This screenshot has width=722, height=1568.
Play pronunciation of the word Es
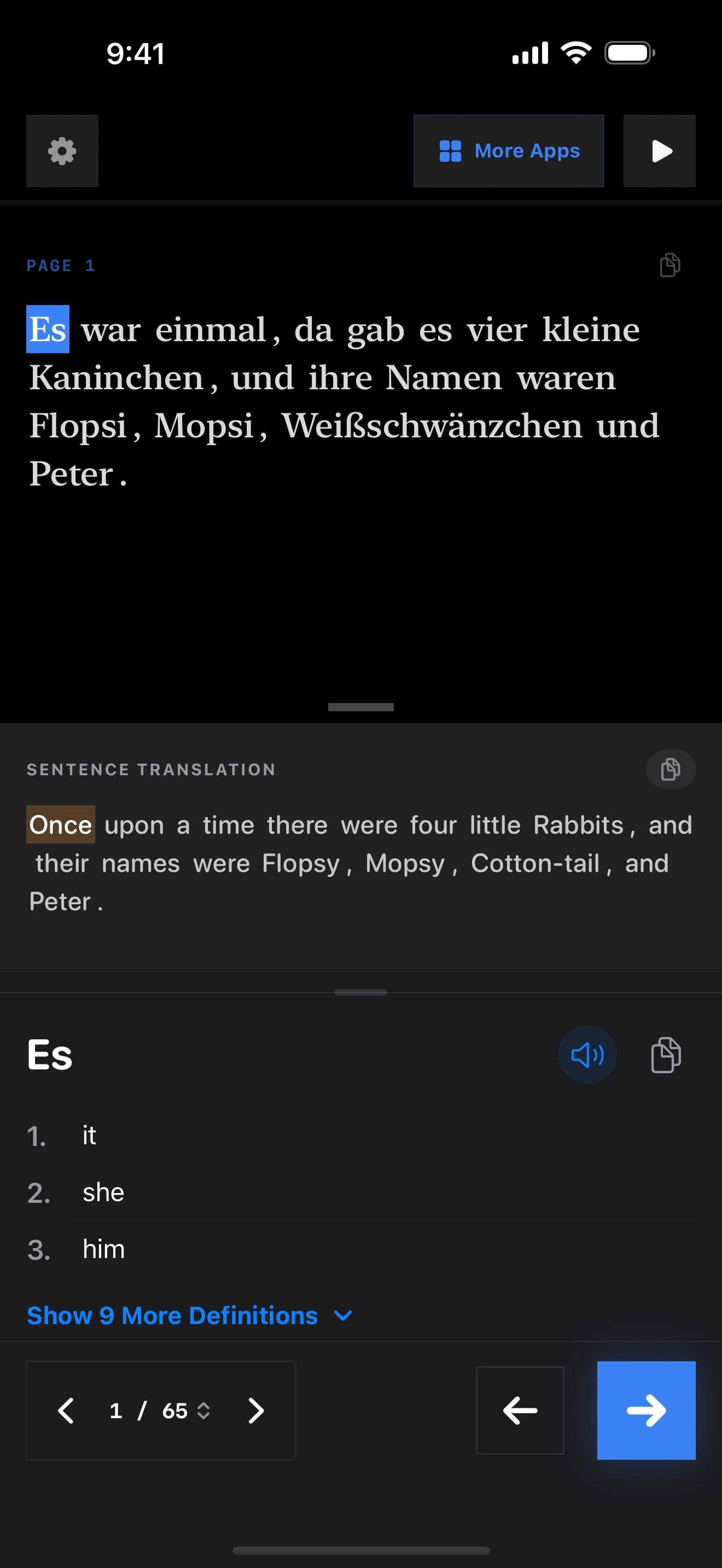[x=587, y=1055]
